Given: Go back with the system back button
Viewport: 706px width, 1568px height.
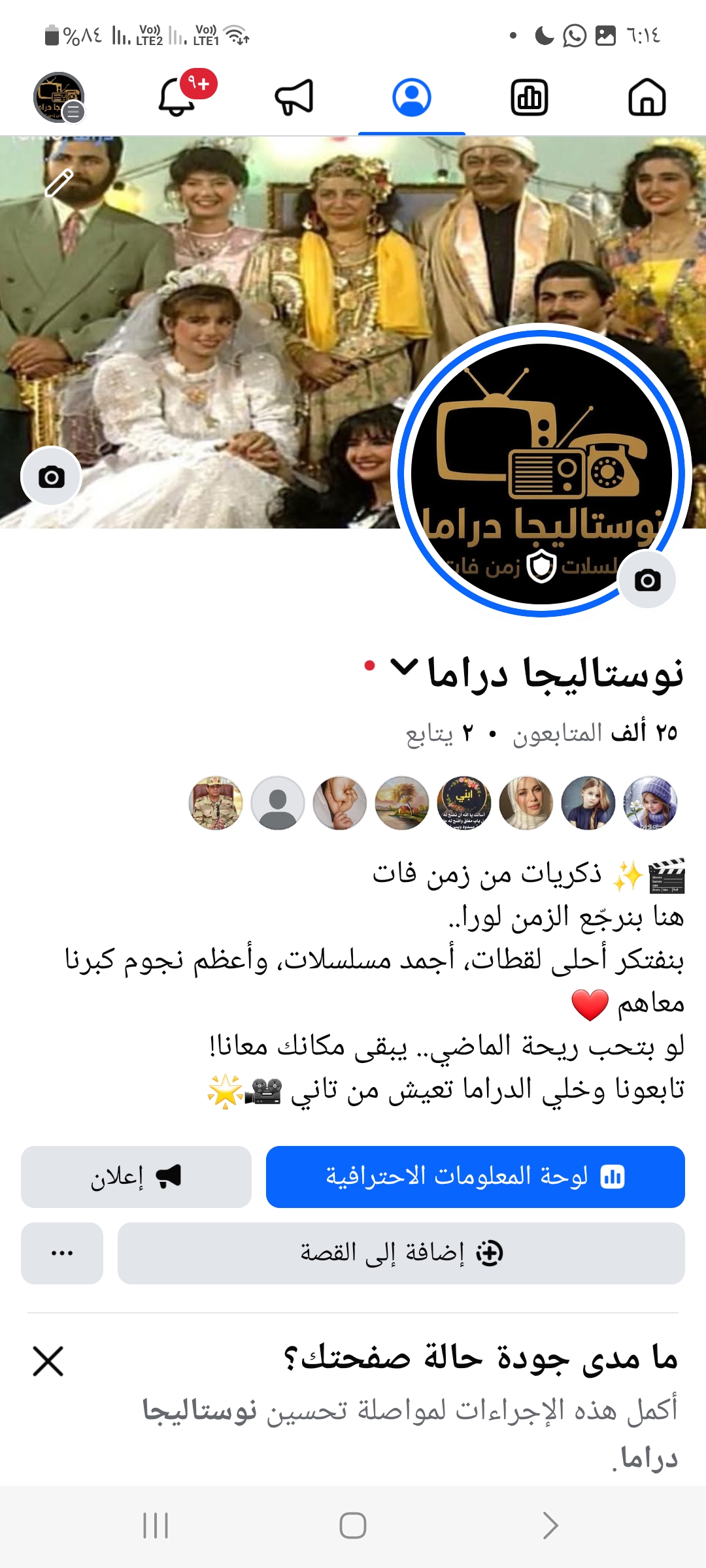Looking at the screenshot, I should coord(550,1526).
